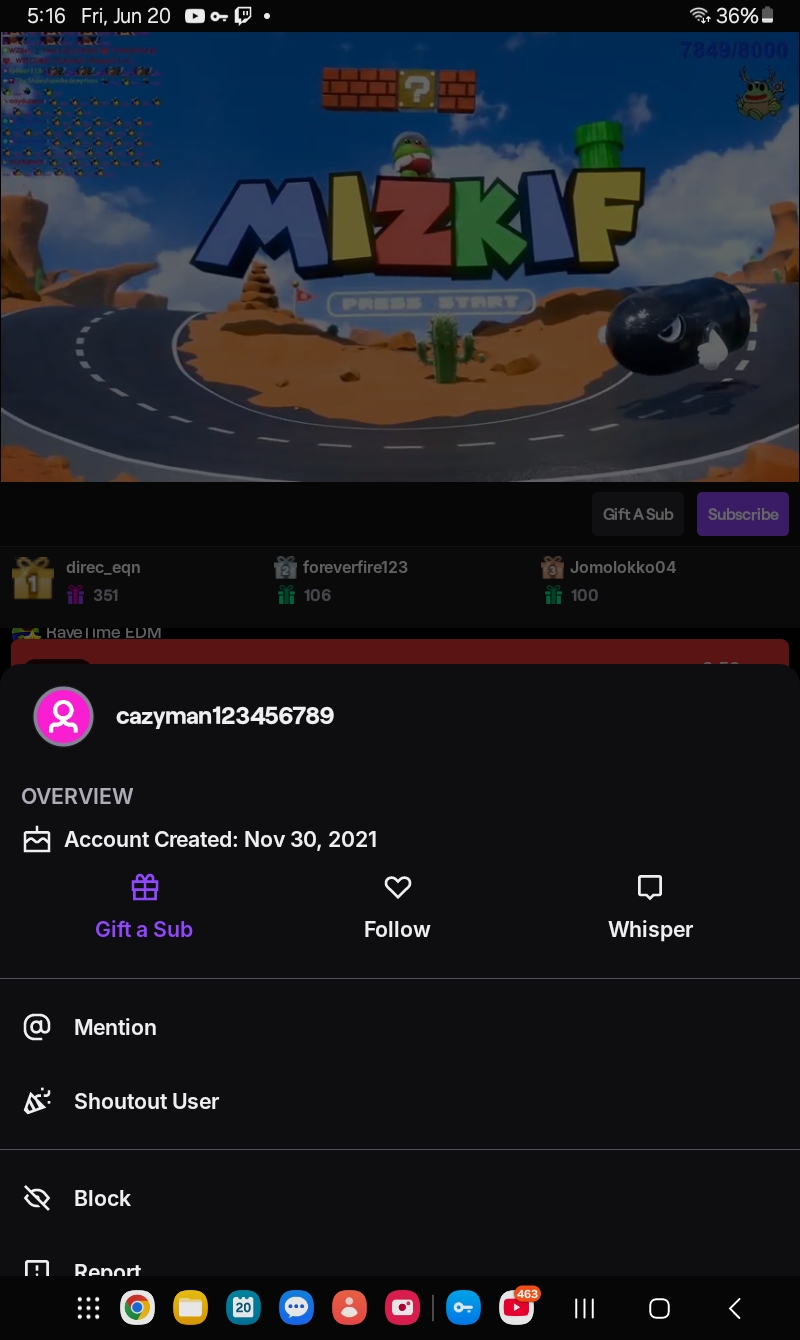Block this user
The image size is (800, 1340).
400,1198
